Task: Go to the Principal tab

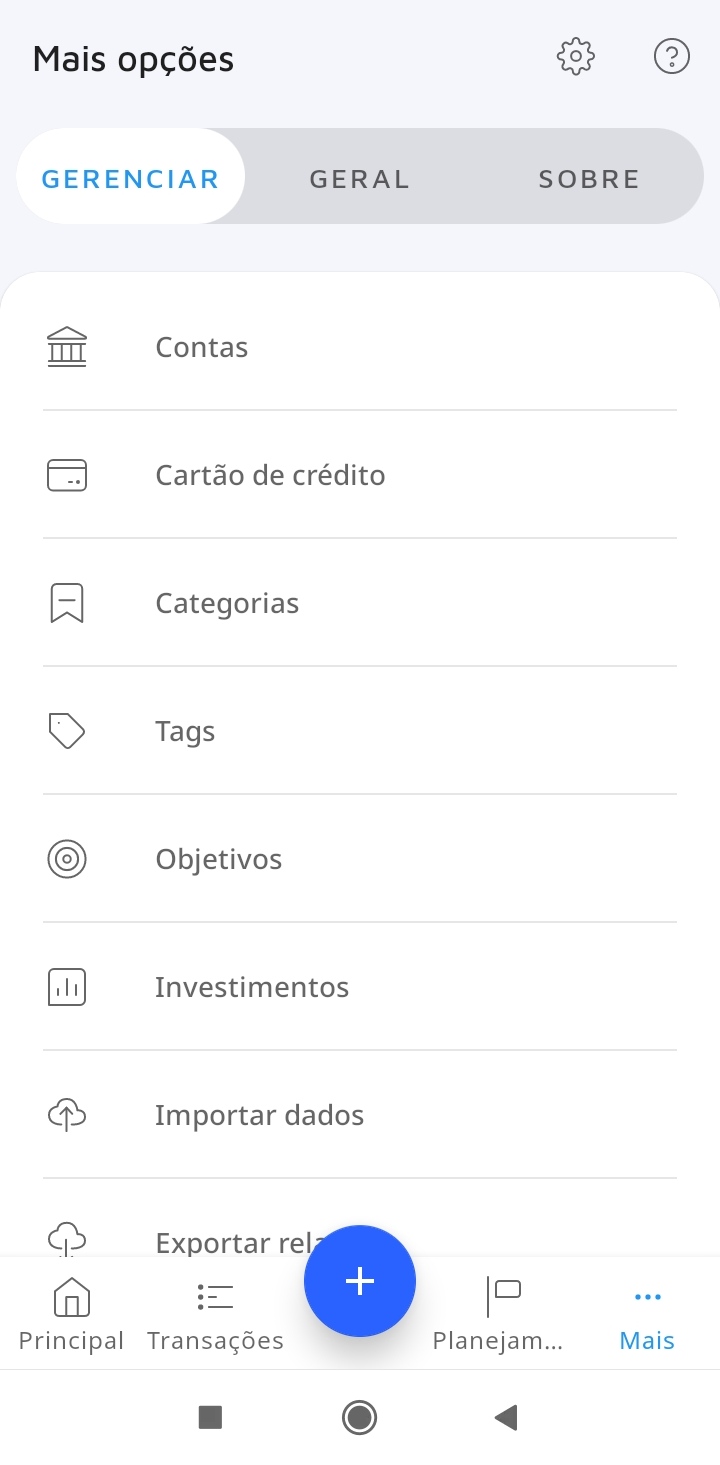Action: 71,1314
